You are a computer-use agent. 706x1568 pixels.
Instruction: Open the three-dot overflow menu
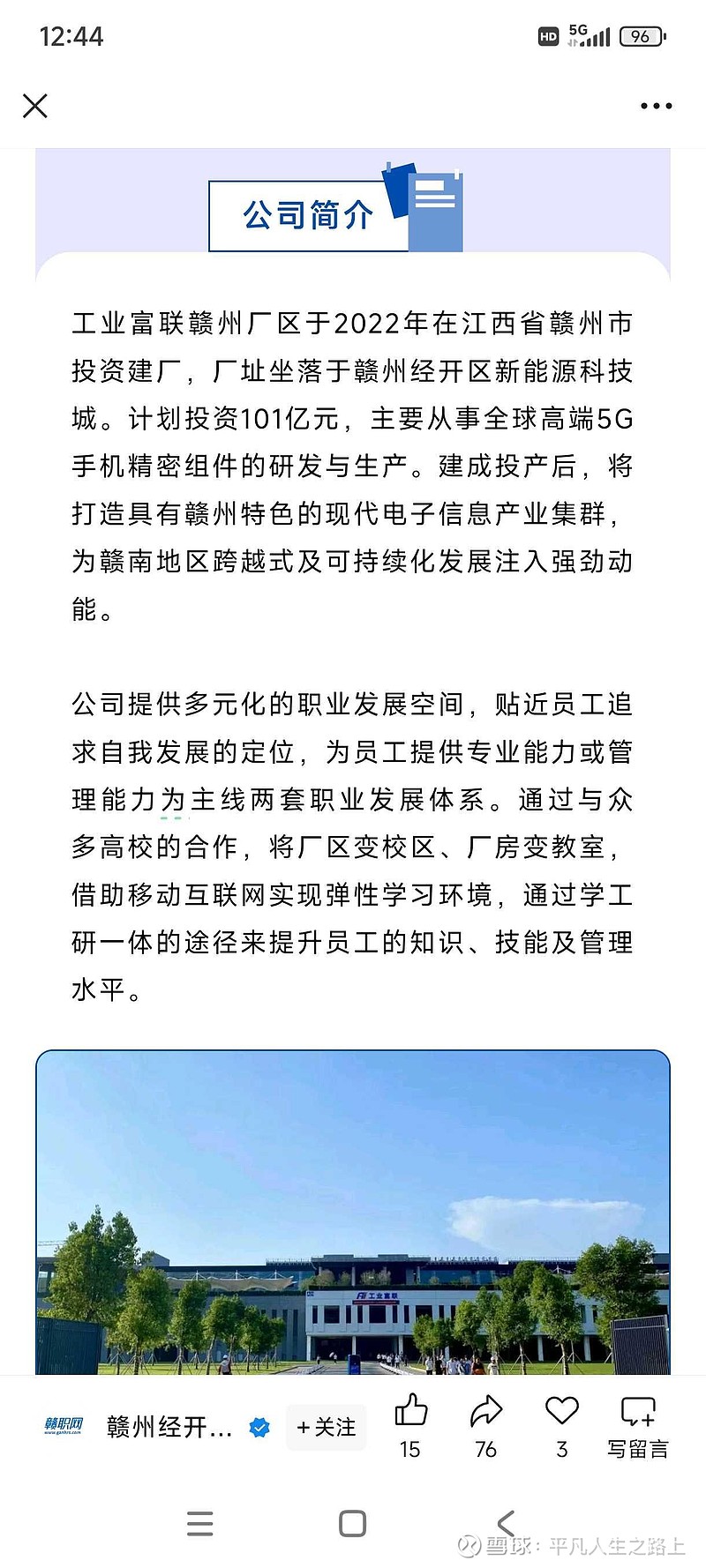[x=656, y=106]
